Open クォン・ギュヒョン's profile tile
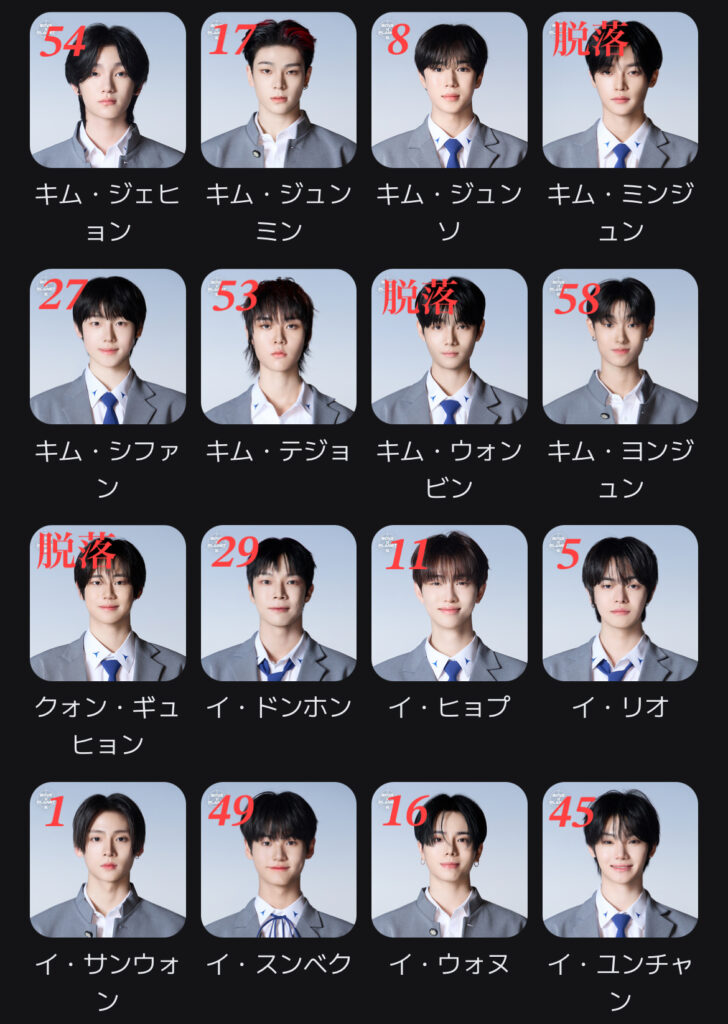The height and width of the screenshot is (1024, 728). pyautogui.click(x=108, y=603)
